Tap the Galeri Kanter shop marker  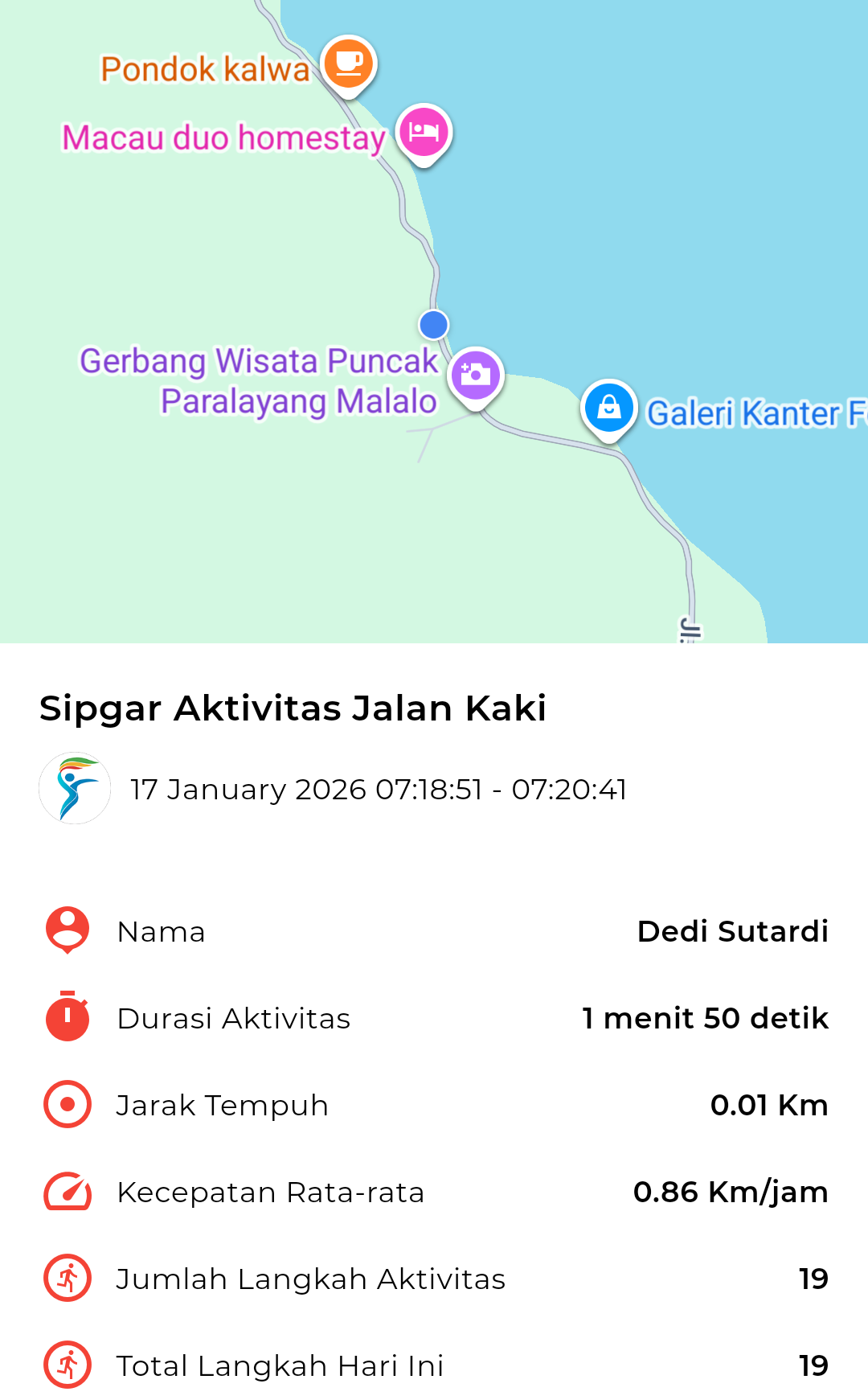(x=609, y=408)
